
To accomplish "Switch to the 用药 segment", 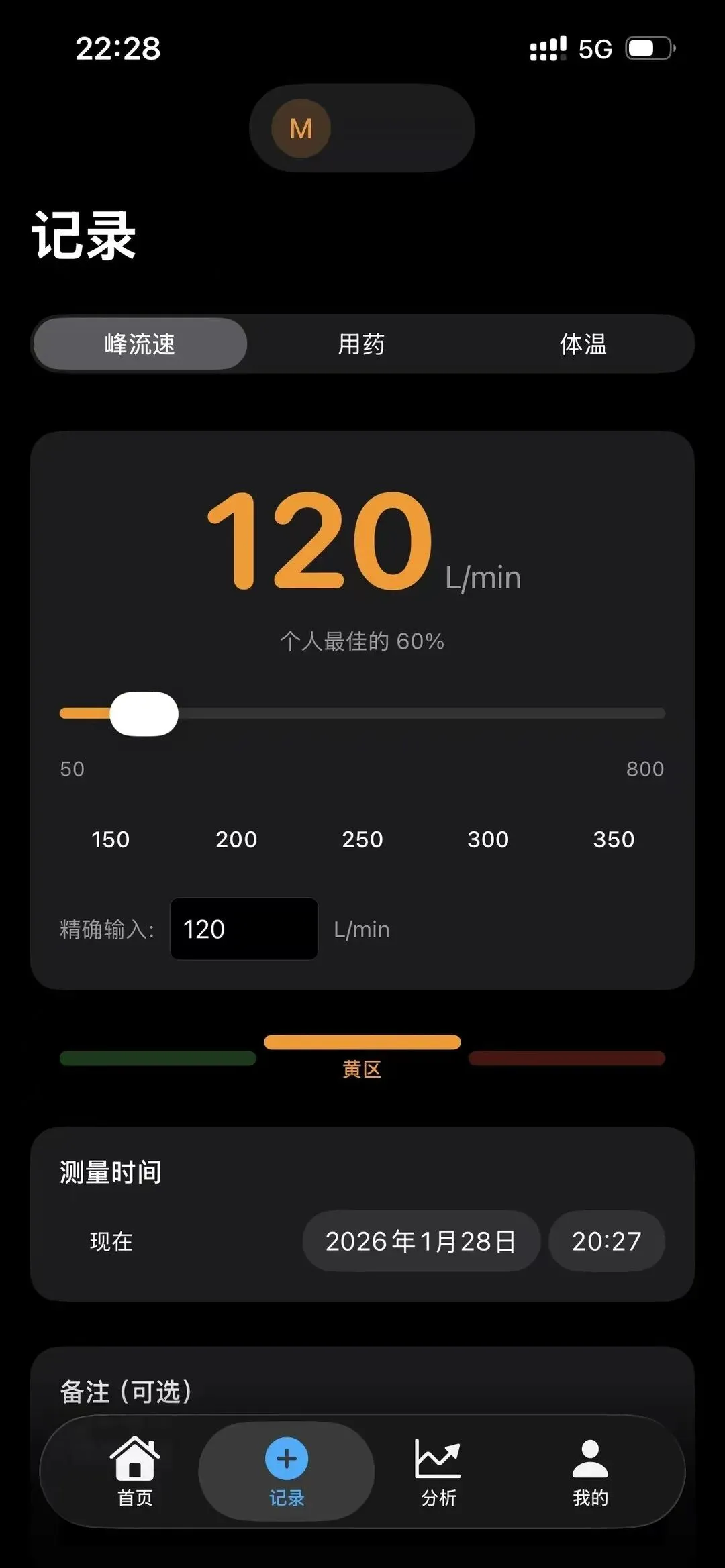I will (x=361, y=344).
